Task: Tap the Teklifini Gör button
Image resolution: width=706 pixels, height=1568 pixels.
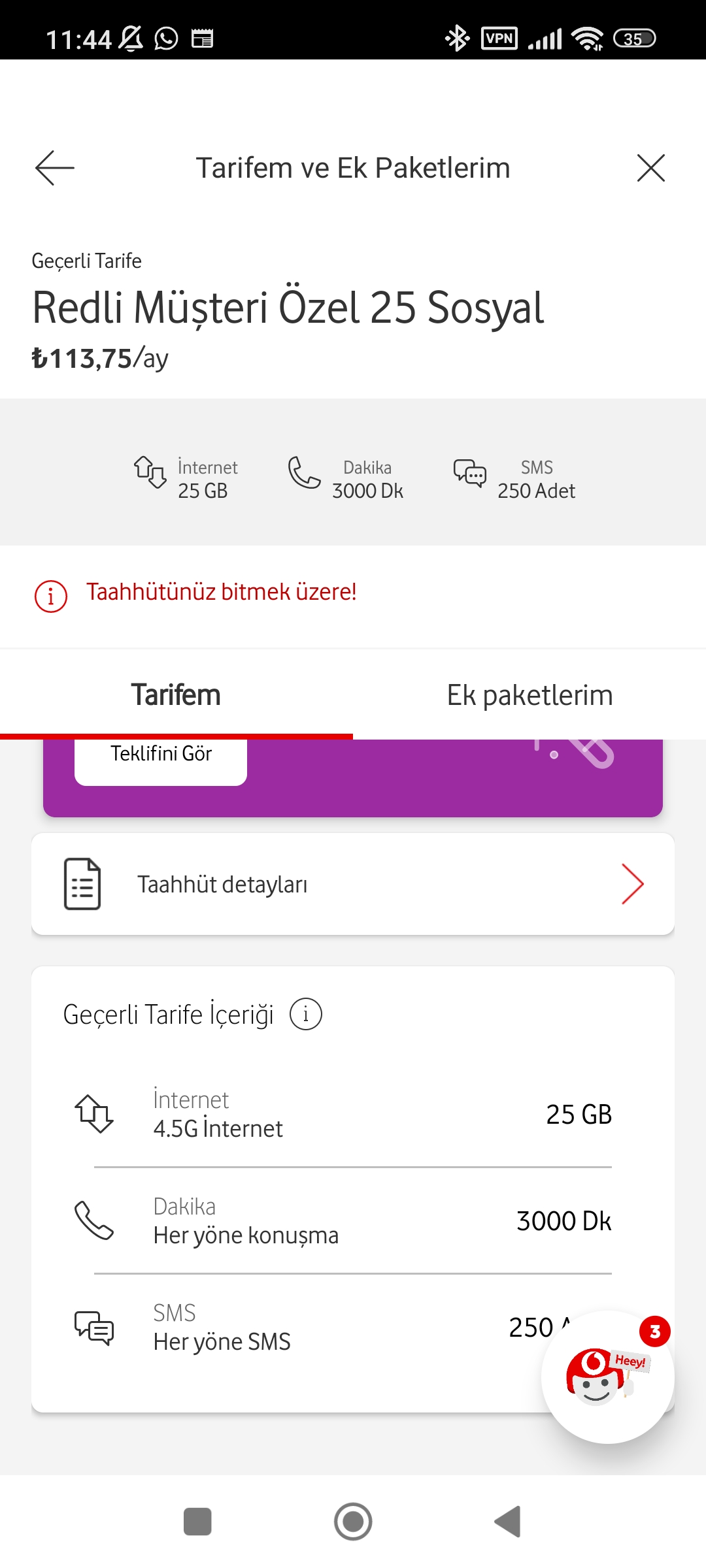Action: (x=161, y=757)
